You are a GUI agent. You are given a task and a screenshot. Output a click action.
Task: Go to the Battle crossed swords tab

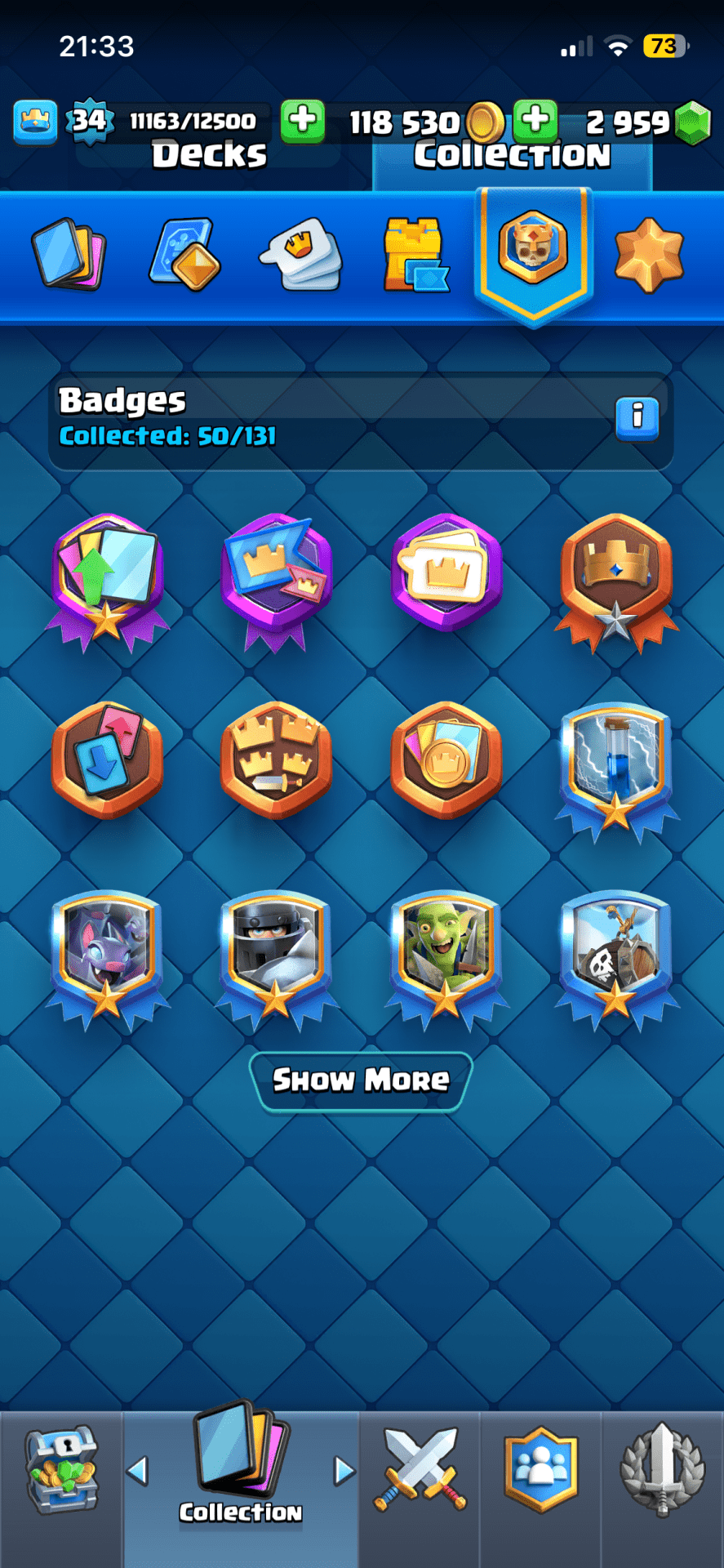pyautogui.click(x=420, y=1470)
